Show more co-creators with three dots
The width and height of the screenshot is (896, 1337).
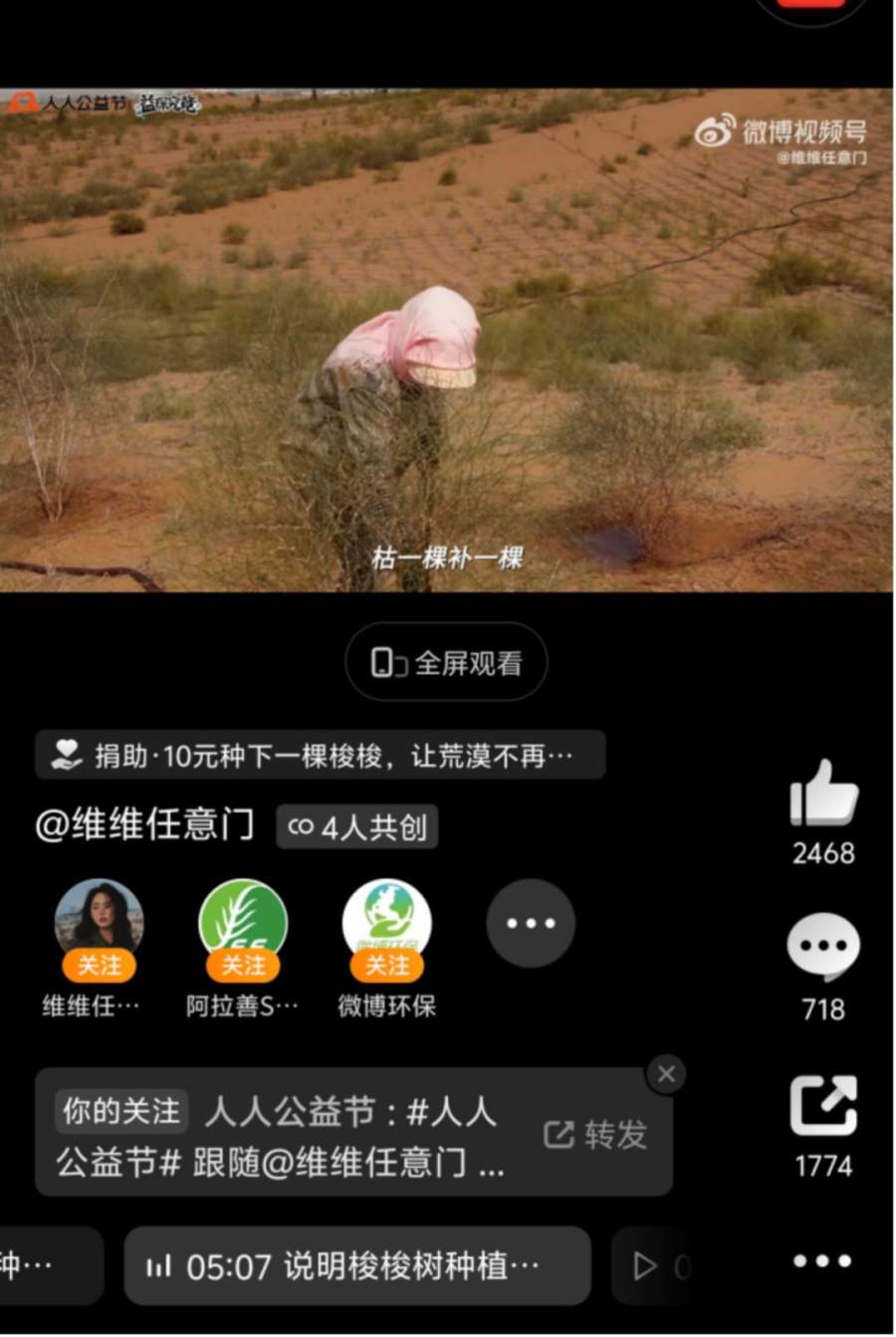point(530,923)
